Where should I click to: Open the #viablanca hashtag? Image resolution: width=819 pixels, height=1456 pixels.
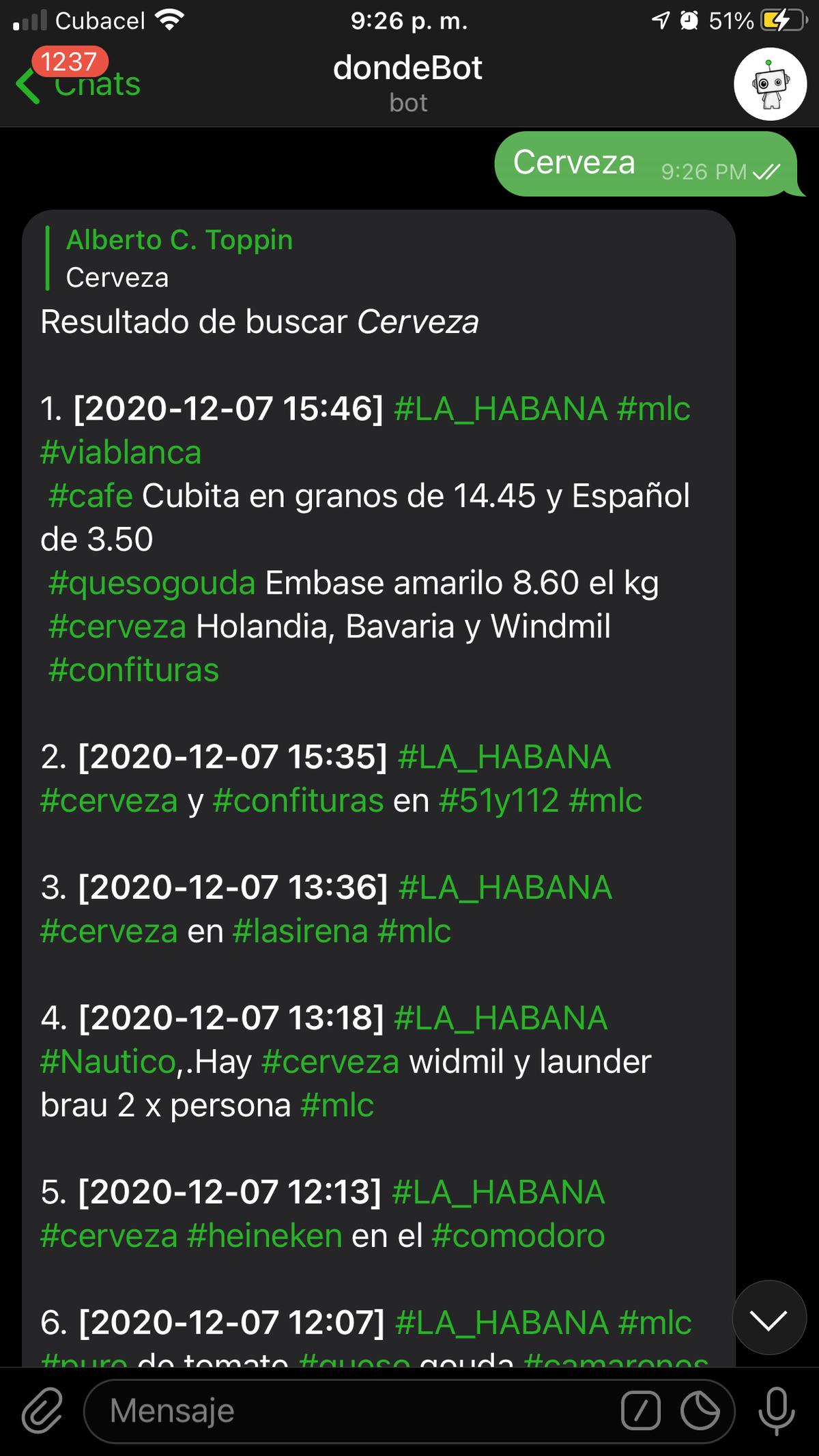coord(121,453)
